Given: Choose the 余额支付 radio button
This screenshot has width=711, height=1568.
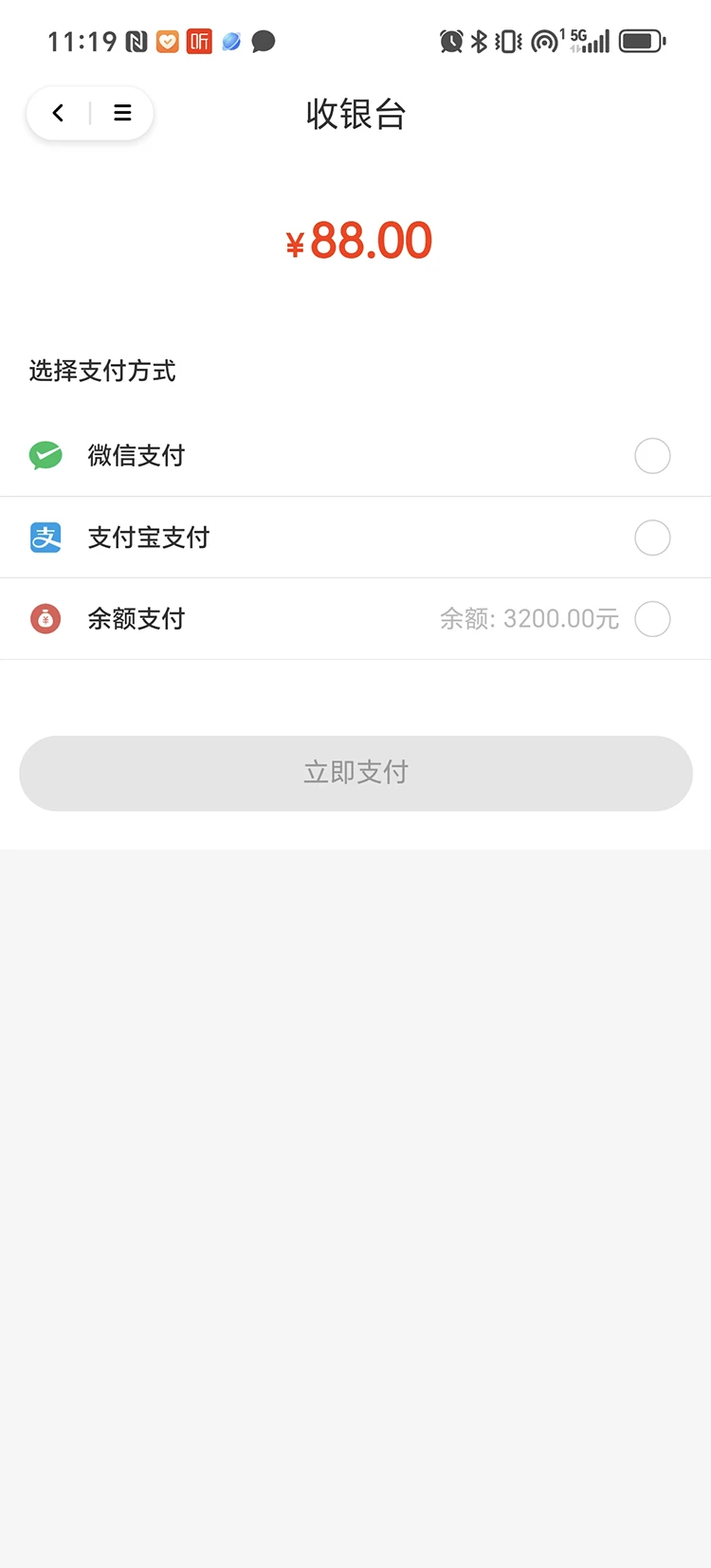Looking at the screenshot, I should (x=652, y=619).
